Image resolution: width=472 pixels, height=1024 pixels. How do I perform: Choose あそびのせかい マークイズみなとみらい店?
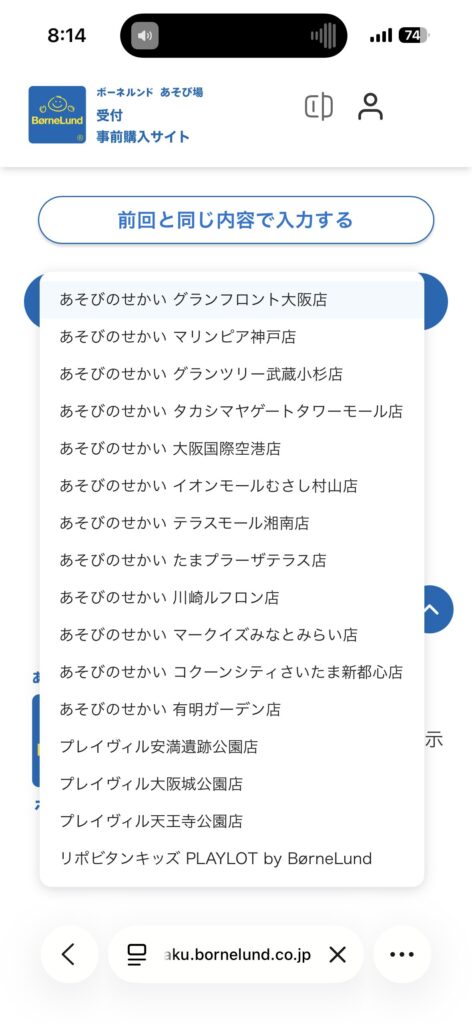pos(232,635)
